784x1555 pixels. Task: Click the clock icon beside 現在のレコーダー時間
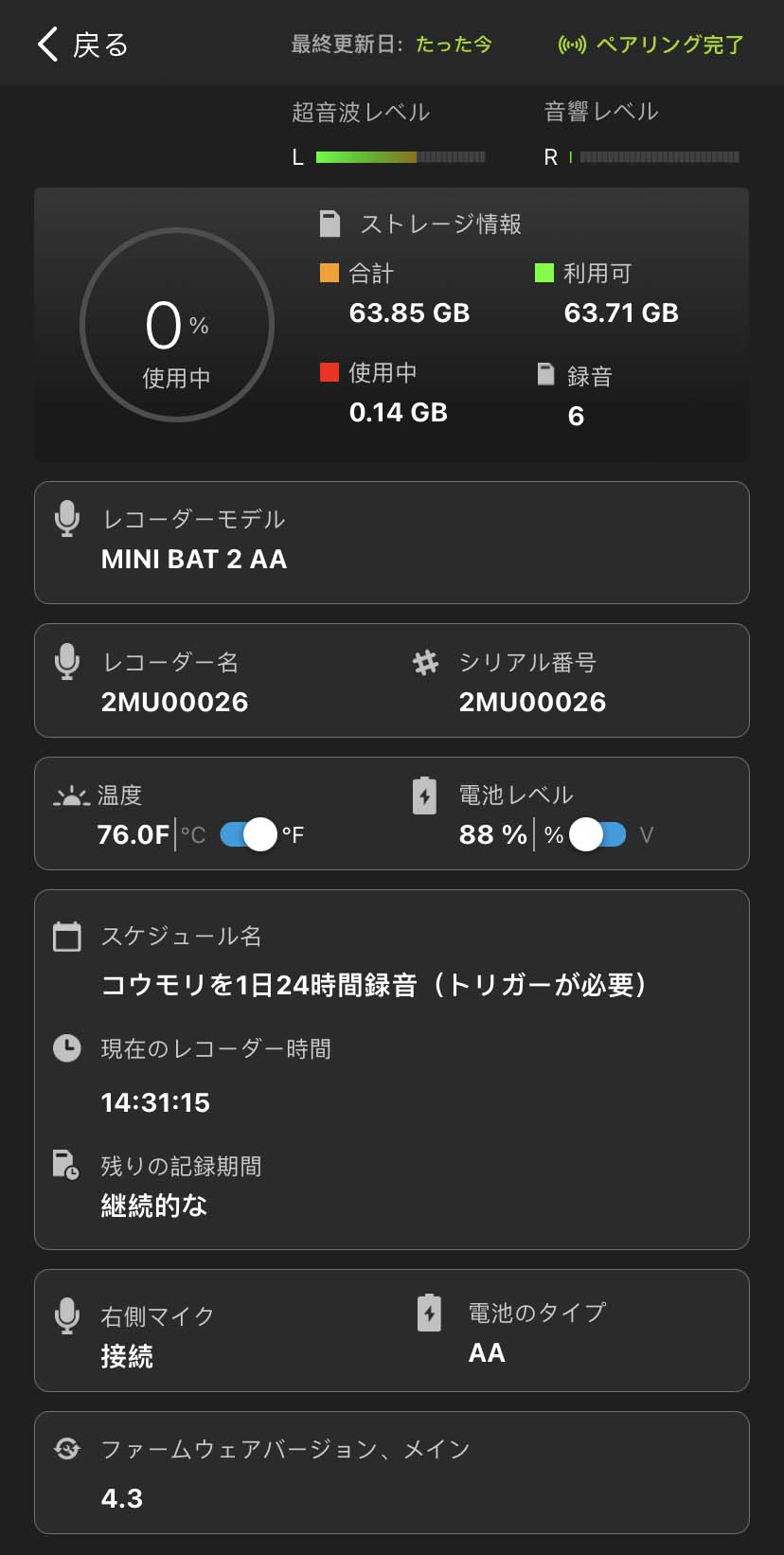click(67, 1047)
